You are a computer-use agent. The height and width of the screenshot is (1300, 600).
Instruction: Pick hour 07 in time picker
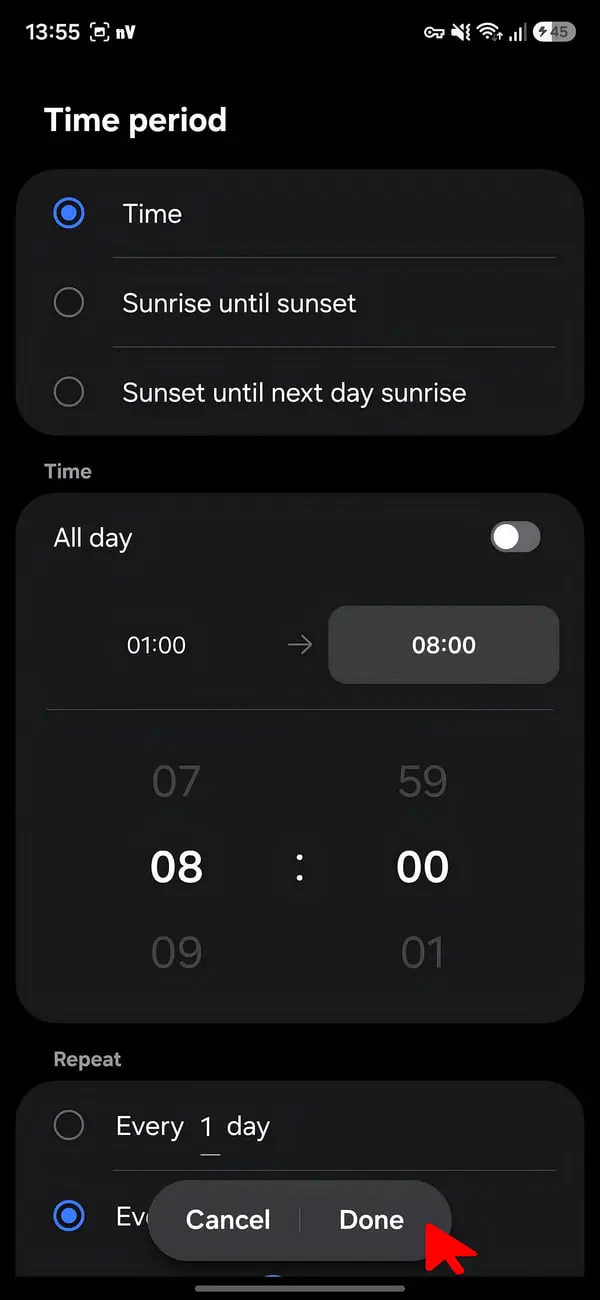176,781
